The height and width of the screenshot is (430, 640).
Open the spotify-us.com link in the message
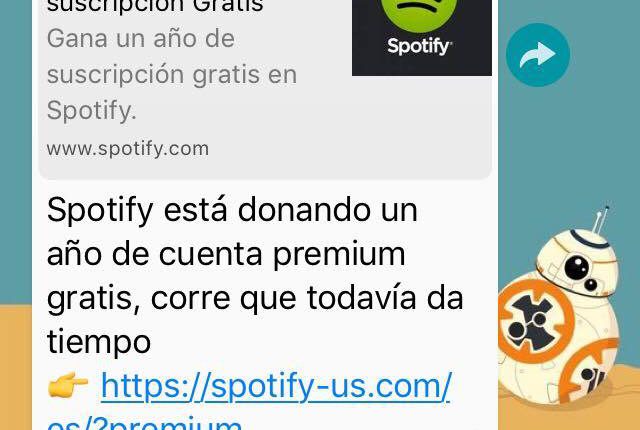pyautogui.click(x=275, y=385)
